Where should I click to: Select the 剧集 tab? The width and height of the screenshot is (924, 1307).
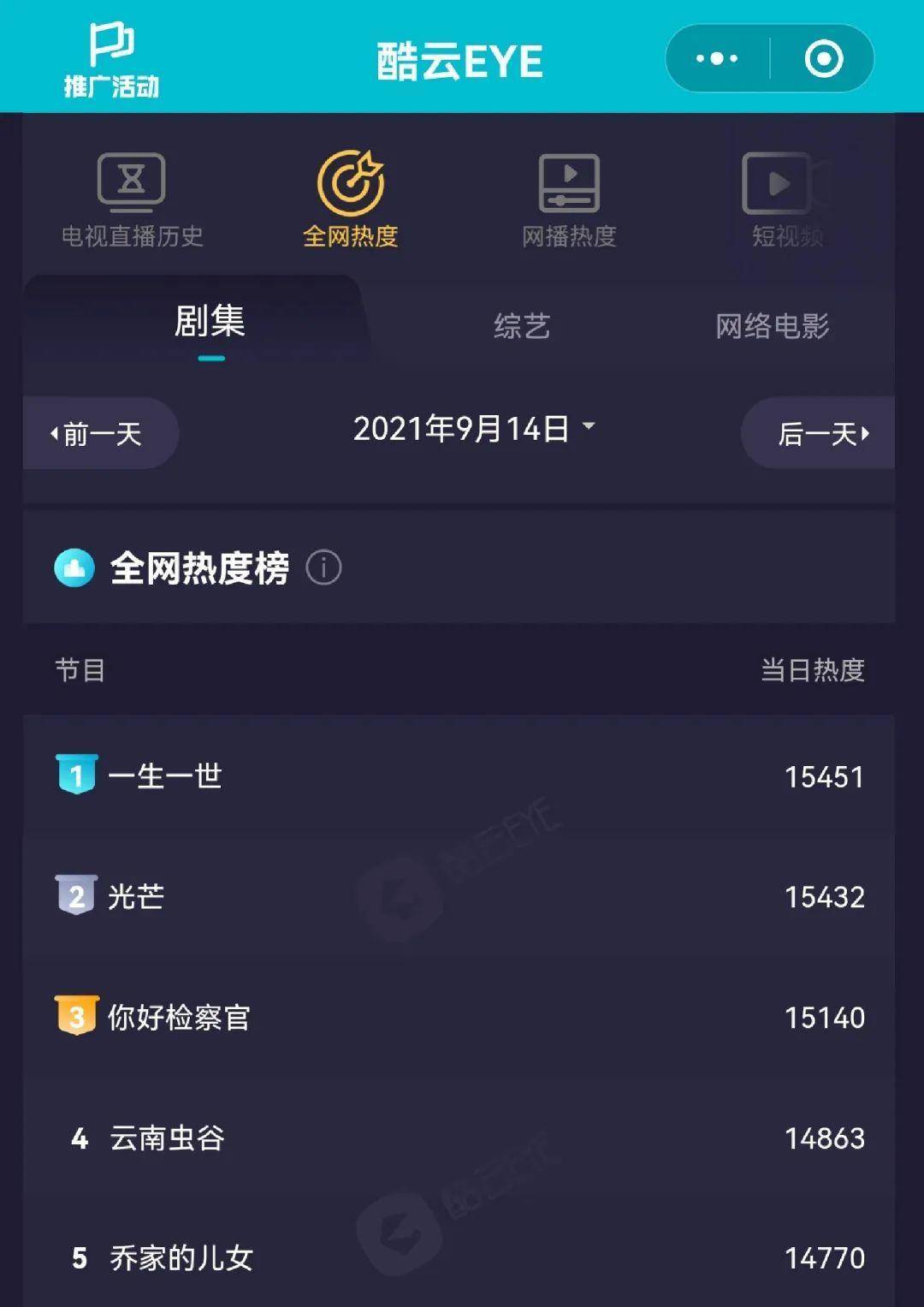click(208, 323)
